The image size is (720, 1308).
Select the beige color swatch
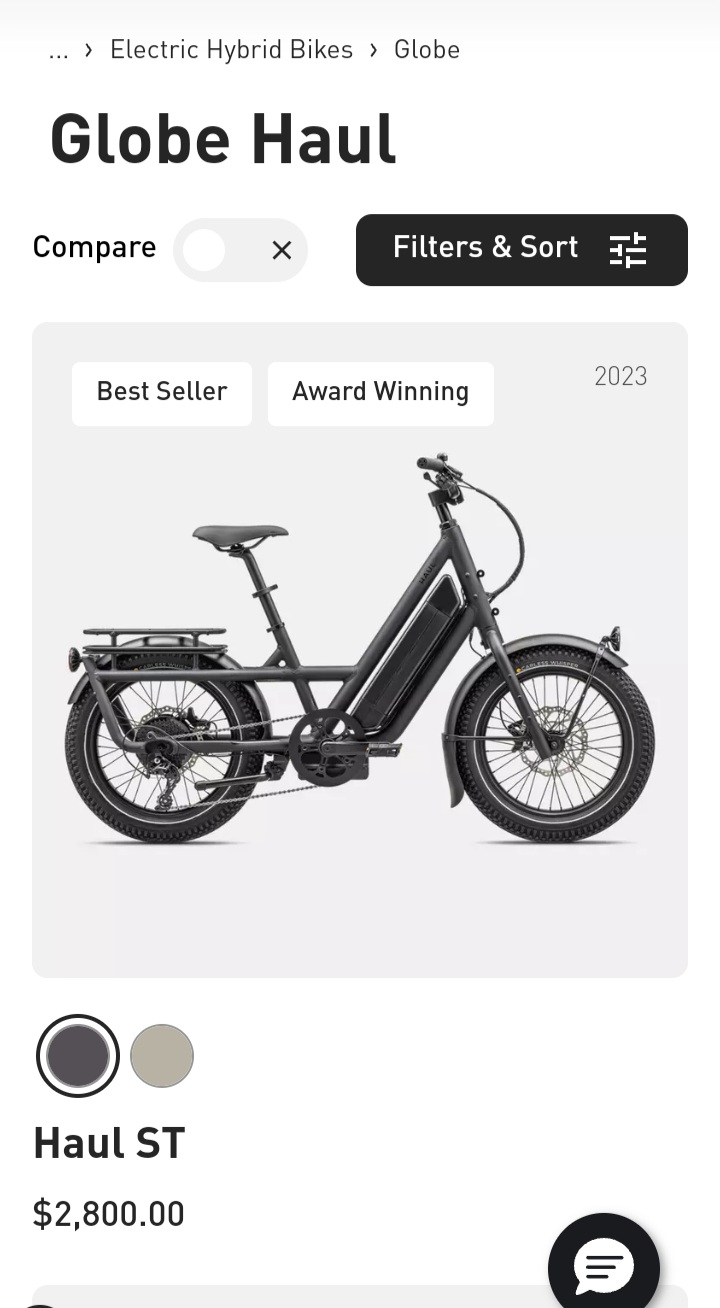(x=162, y=1056)
